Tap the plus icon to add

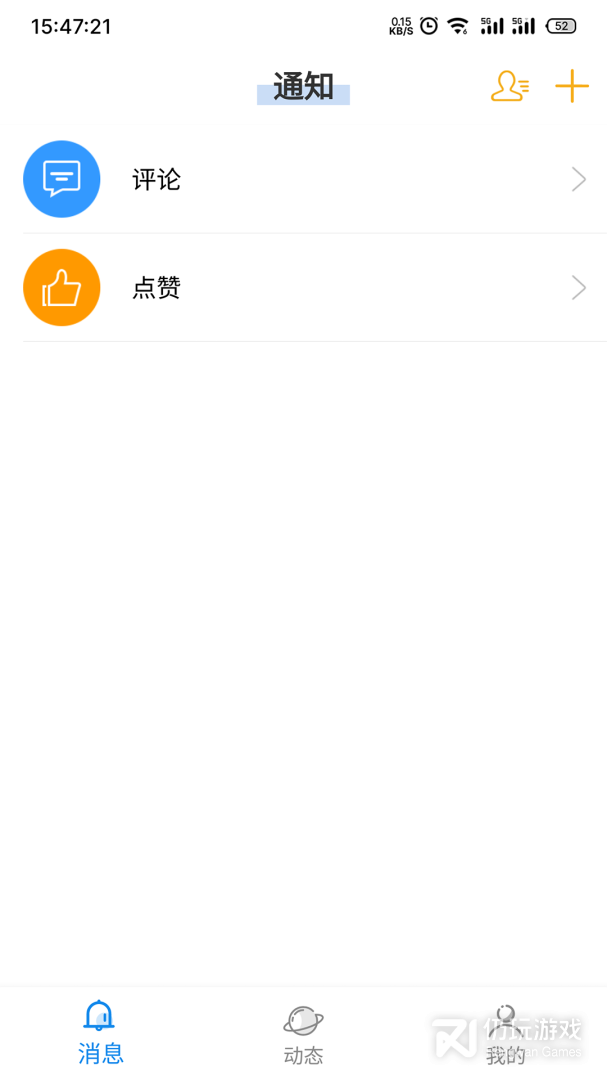click(572, 87)
